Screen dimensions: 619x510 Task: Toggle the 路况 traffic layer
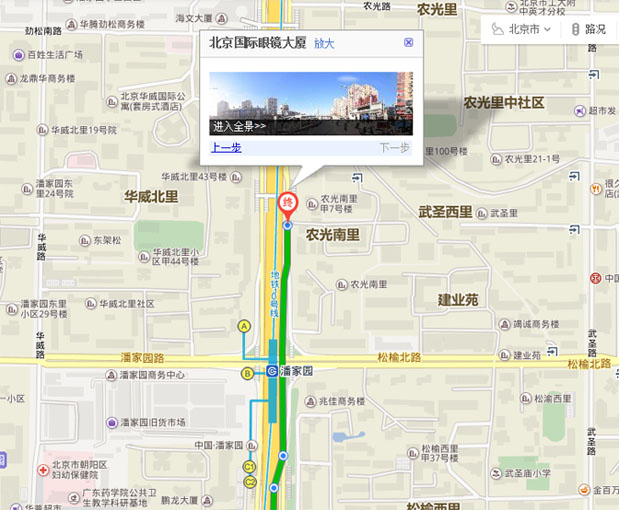click(588, 29)
